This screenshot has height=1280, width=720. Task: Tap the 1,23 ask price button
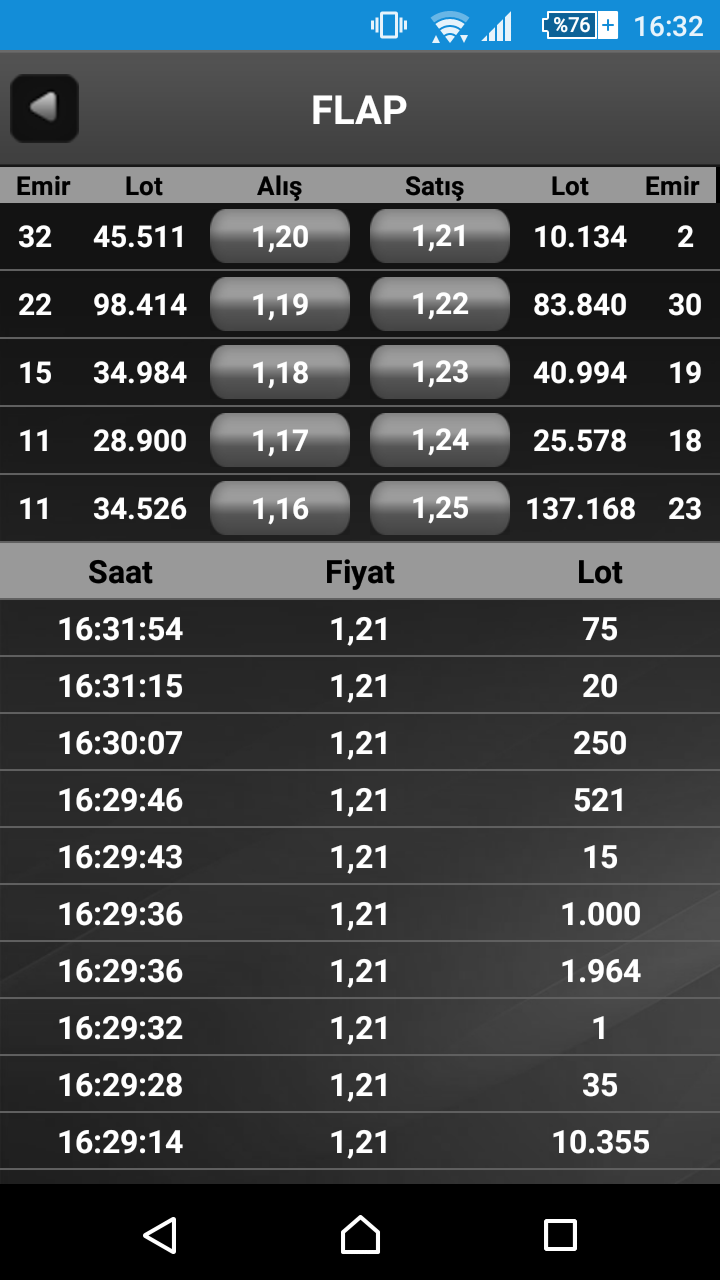coord(440,373)
